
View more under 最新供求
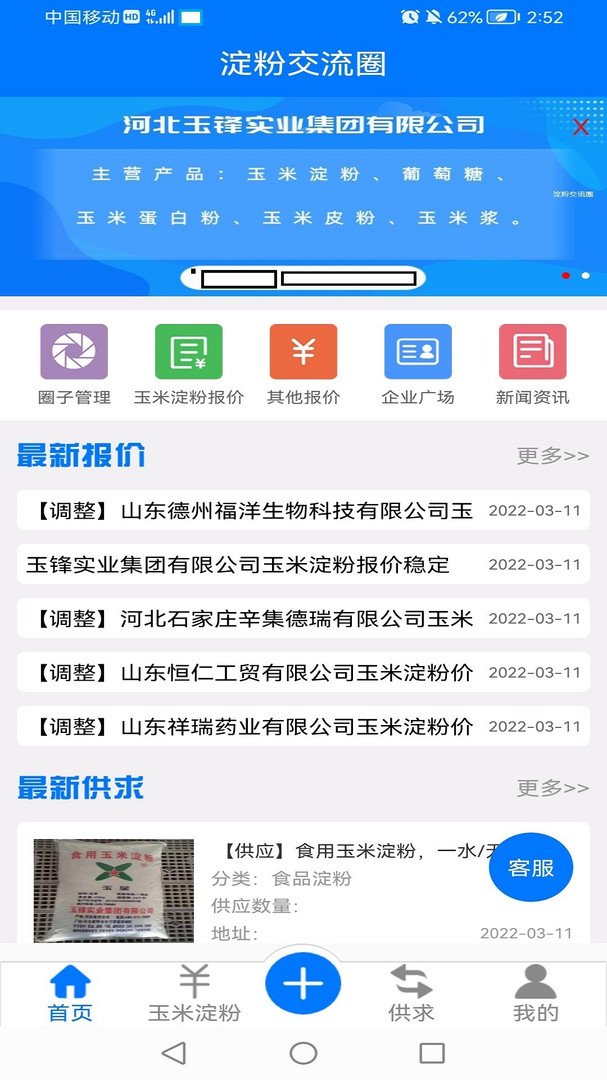[x=552, y=788]
